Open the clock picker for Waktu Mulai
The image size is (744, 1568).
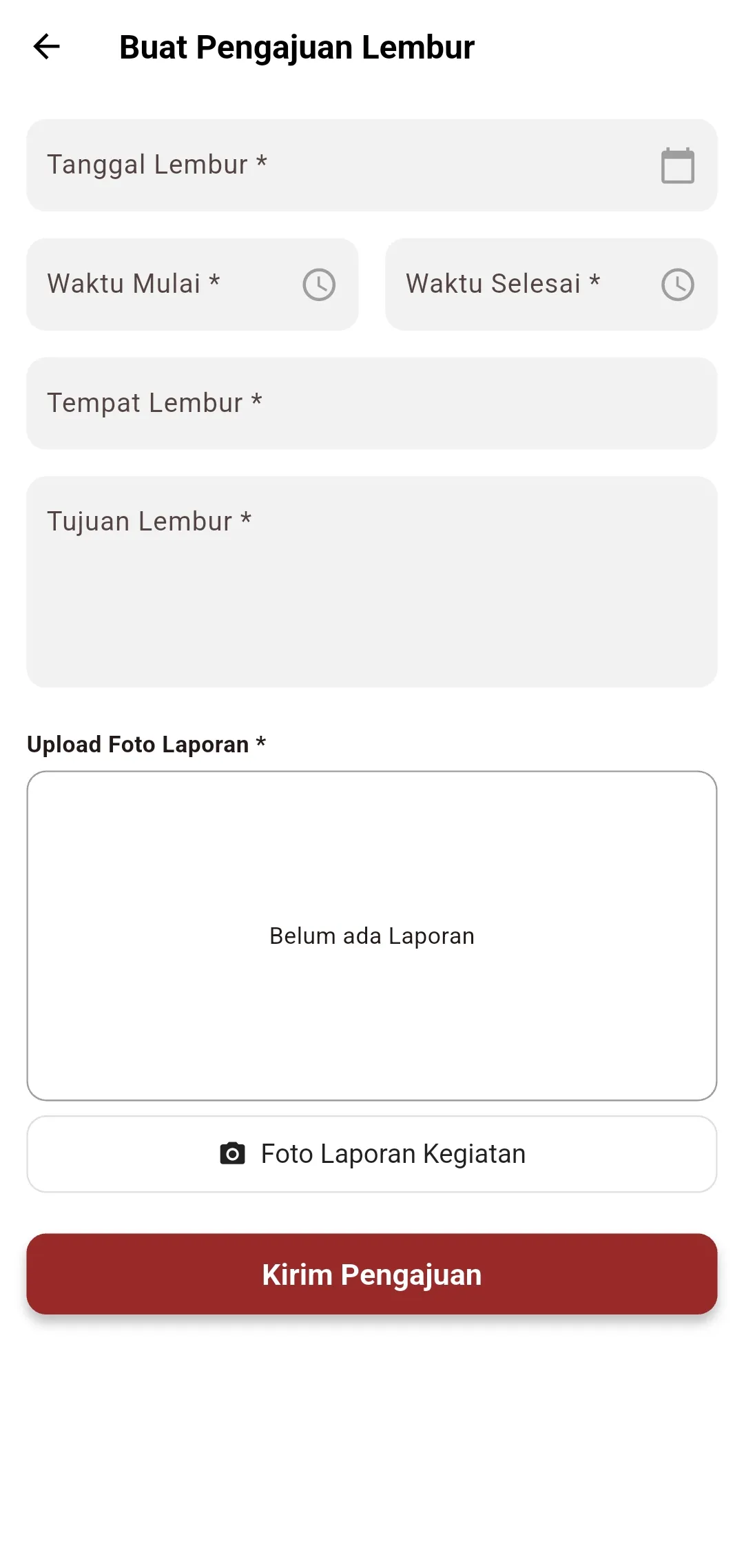pyautogui.click(x=320, y=284)
